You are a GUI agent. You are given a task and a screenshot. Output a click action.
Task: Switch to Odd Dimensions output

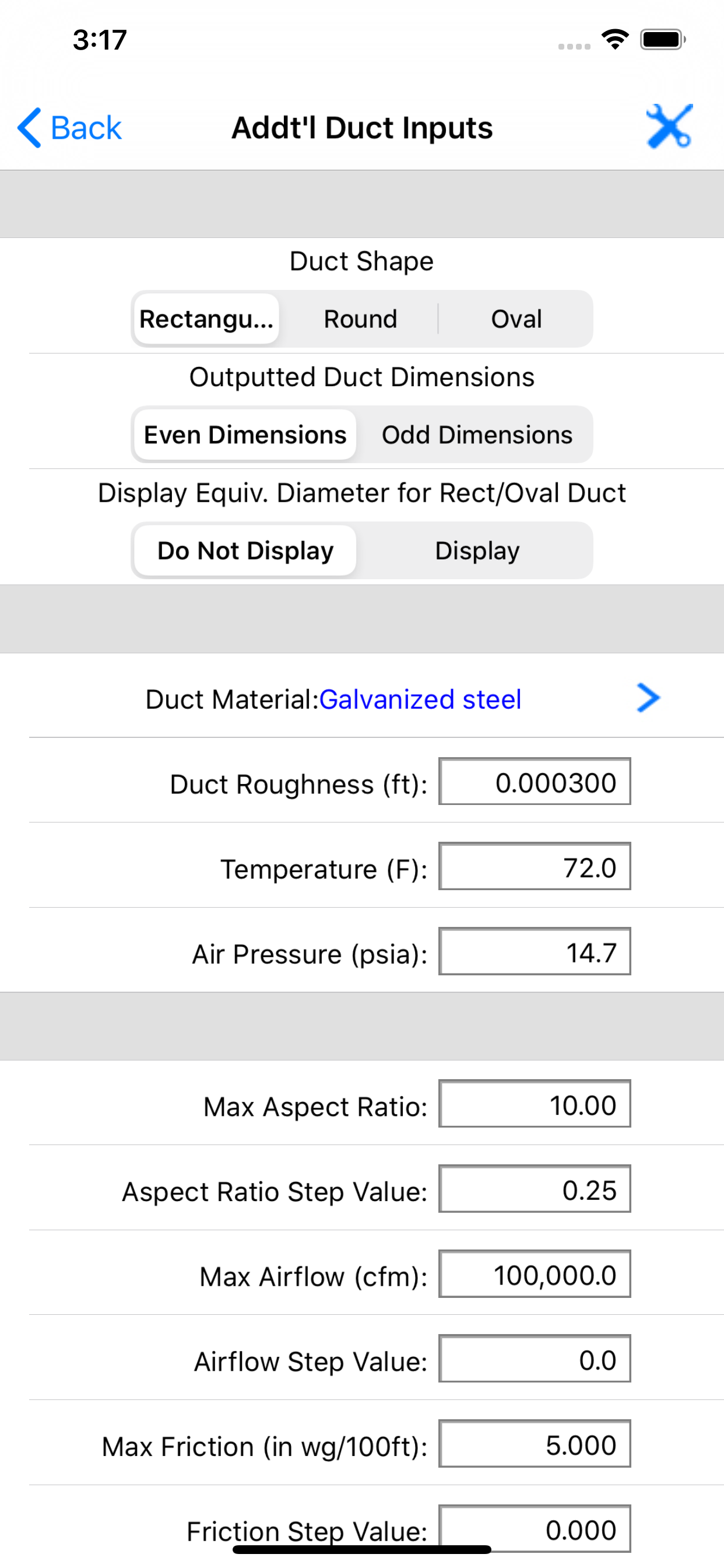[477, 435]
